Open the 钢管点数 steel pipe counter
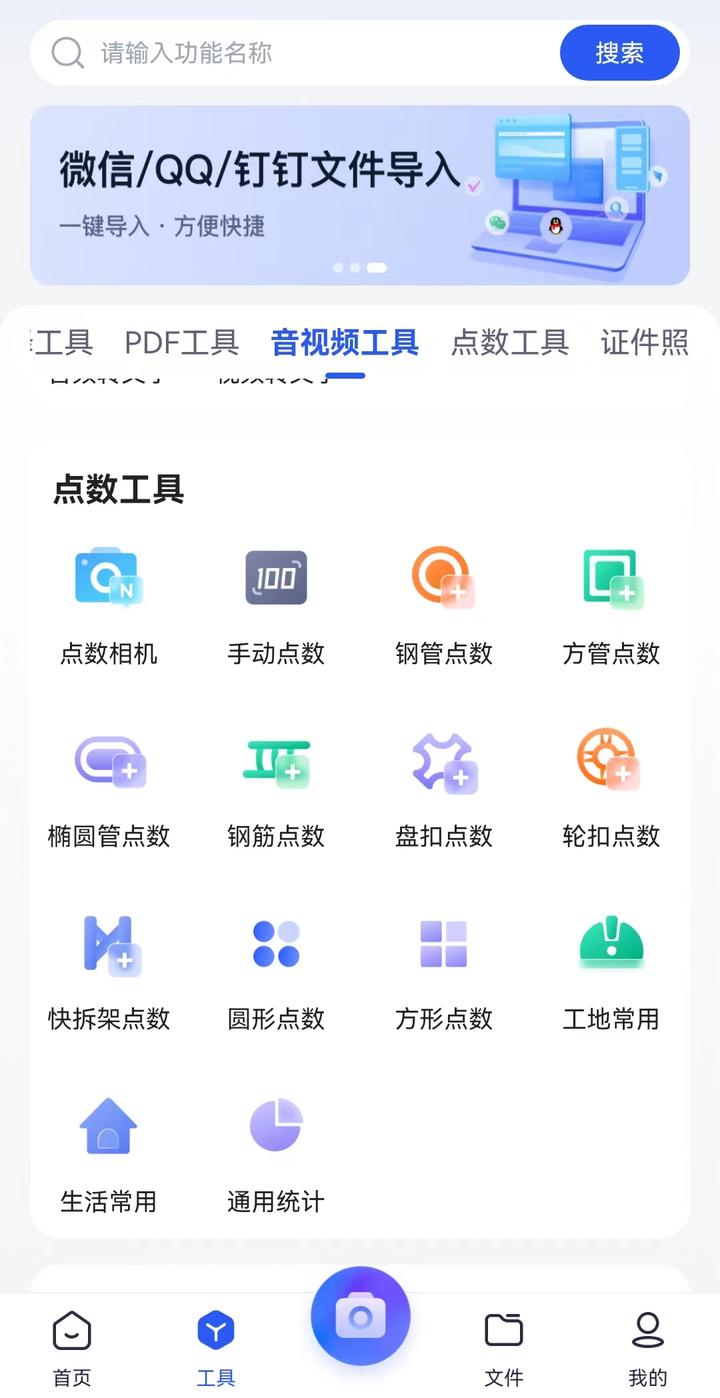720x1398 pixels. point(444,600)
